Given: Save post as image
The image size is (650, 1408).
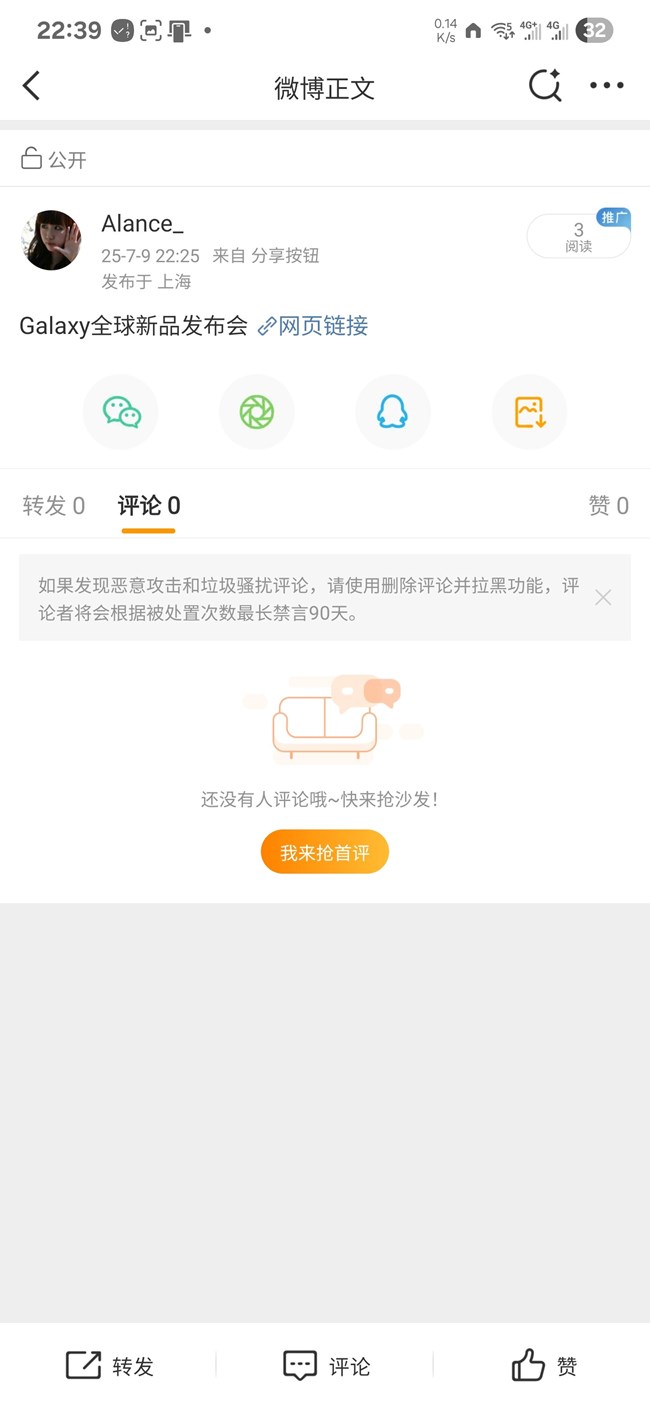Looking at the screenshot, I should 529,412.
